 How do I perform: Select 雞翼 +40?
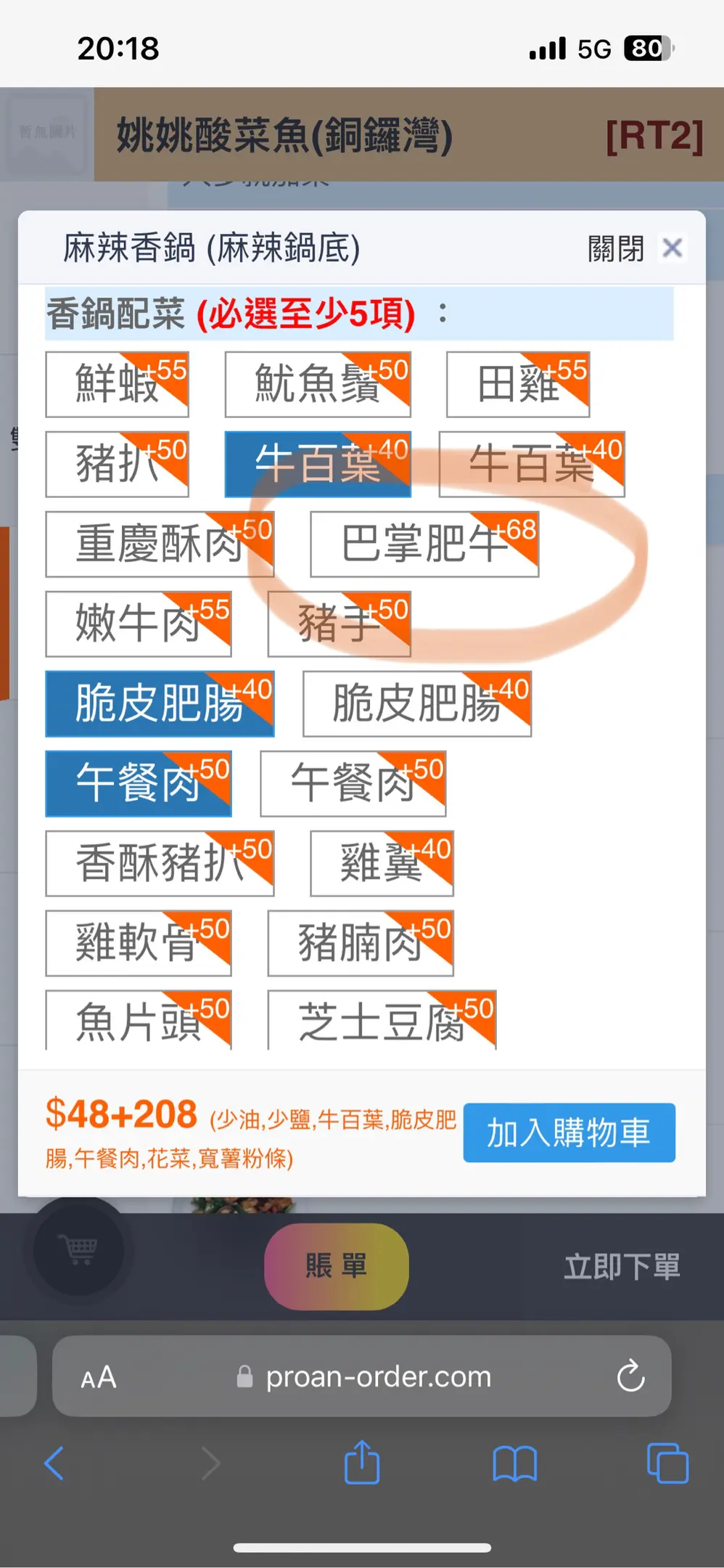pos(382,864)
